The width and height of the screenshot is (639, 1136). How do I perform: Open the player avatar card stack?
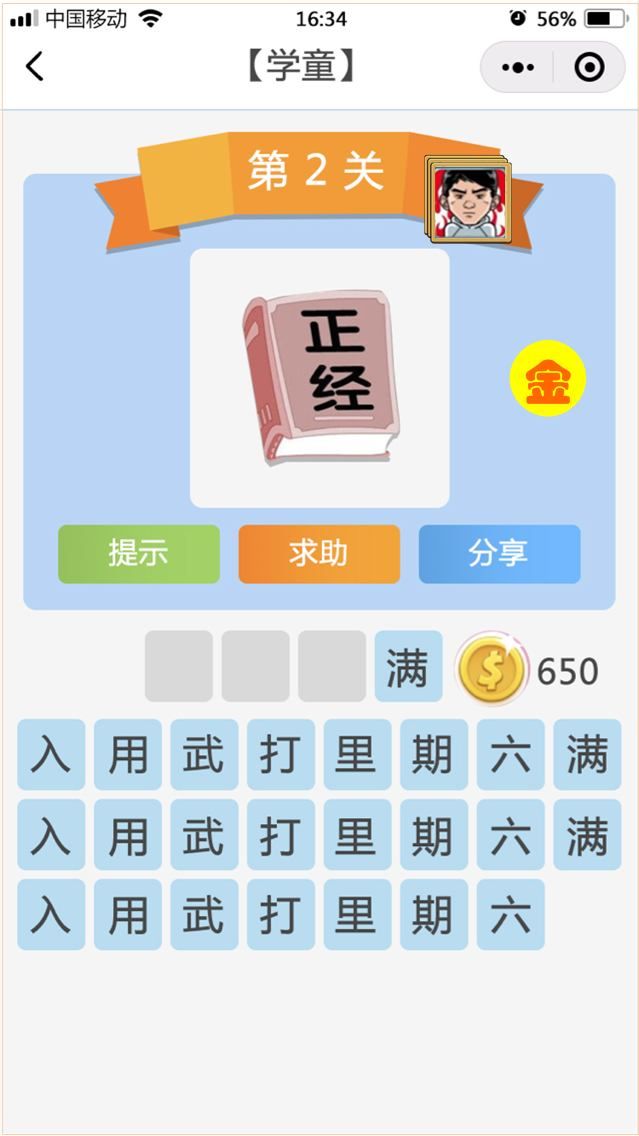point(467,200)
